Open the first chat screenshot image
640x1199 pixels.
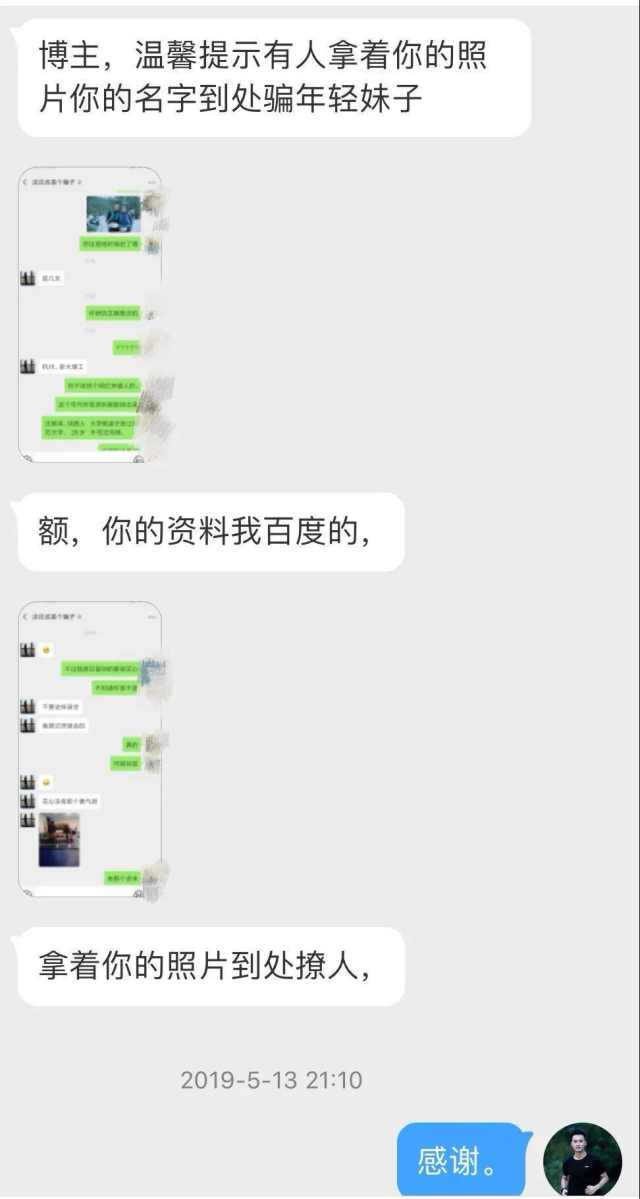pos(91,314)
